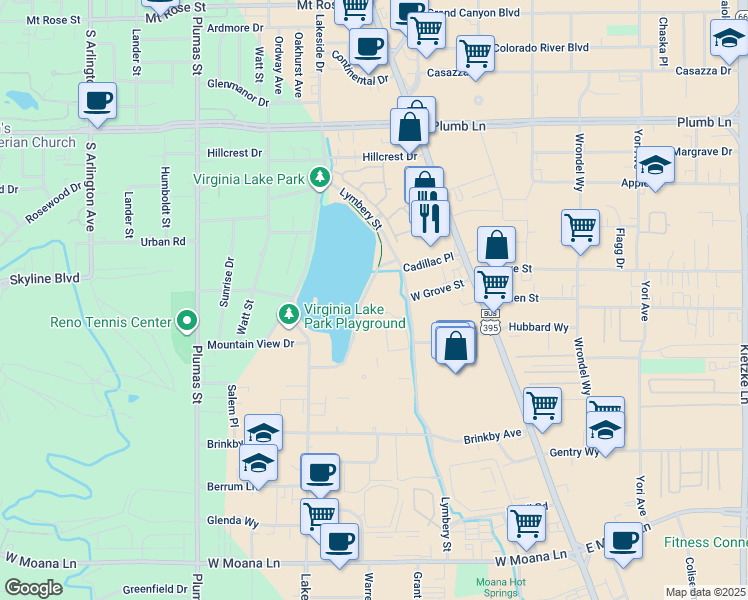748x600 pixels.
Task: Open the Google logo link
Action: pos(33,588)
